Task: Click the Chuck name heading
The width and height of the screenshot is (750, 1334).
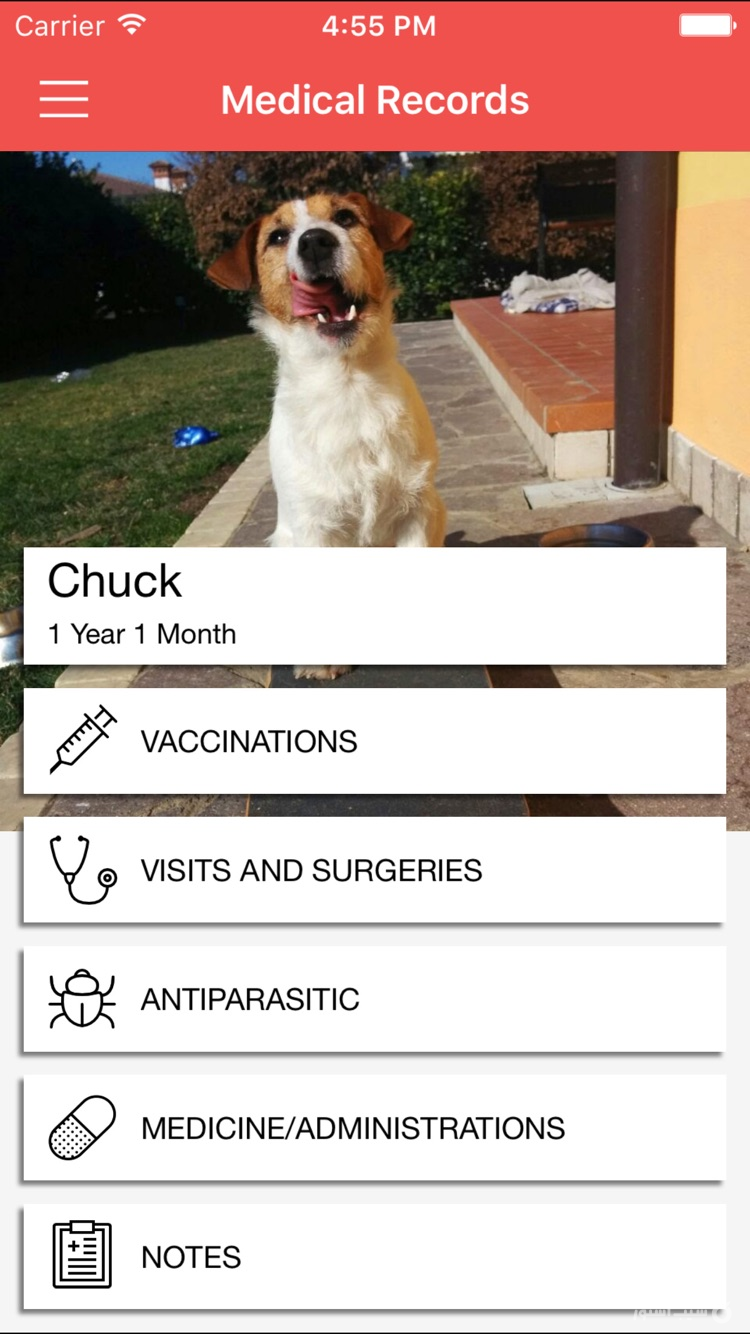Action: tap(113, 580)
